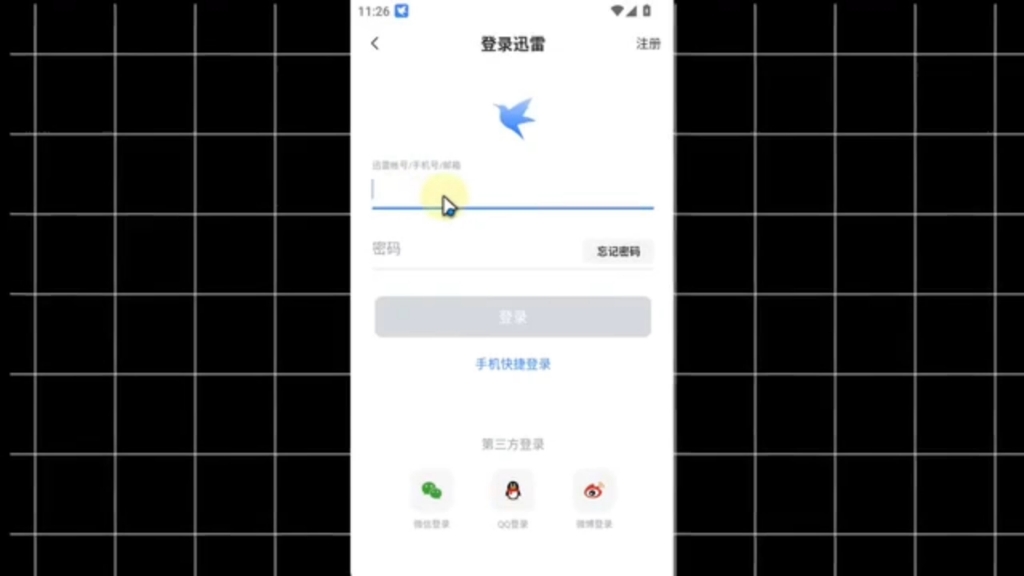Log in with QQ (QQ登录)

click(x=512, y=491)
